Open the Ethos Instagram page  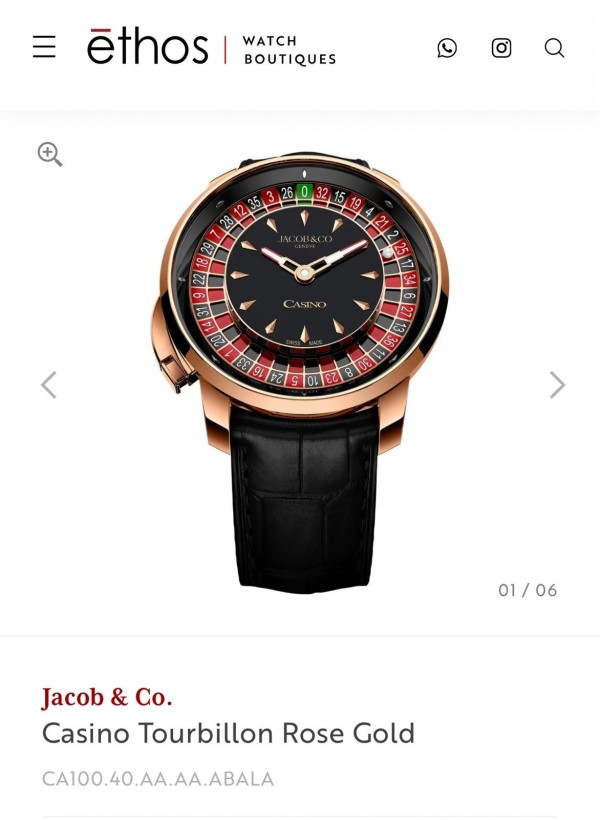[501, 48]
